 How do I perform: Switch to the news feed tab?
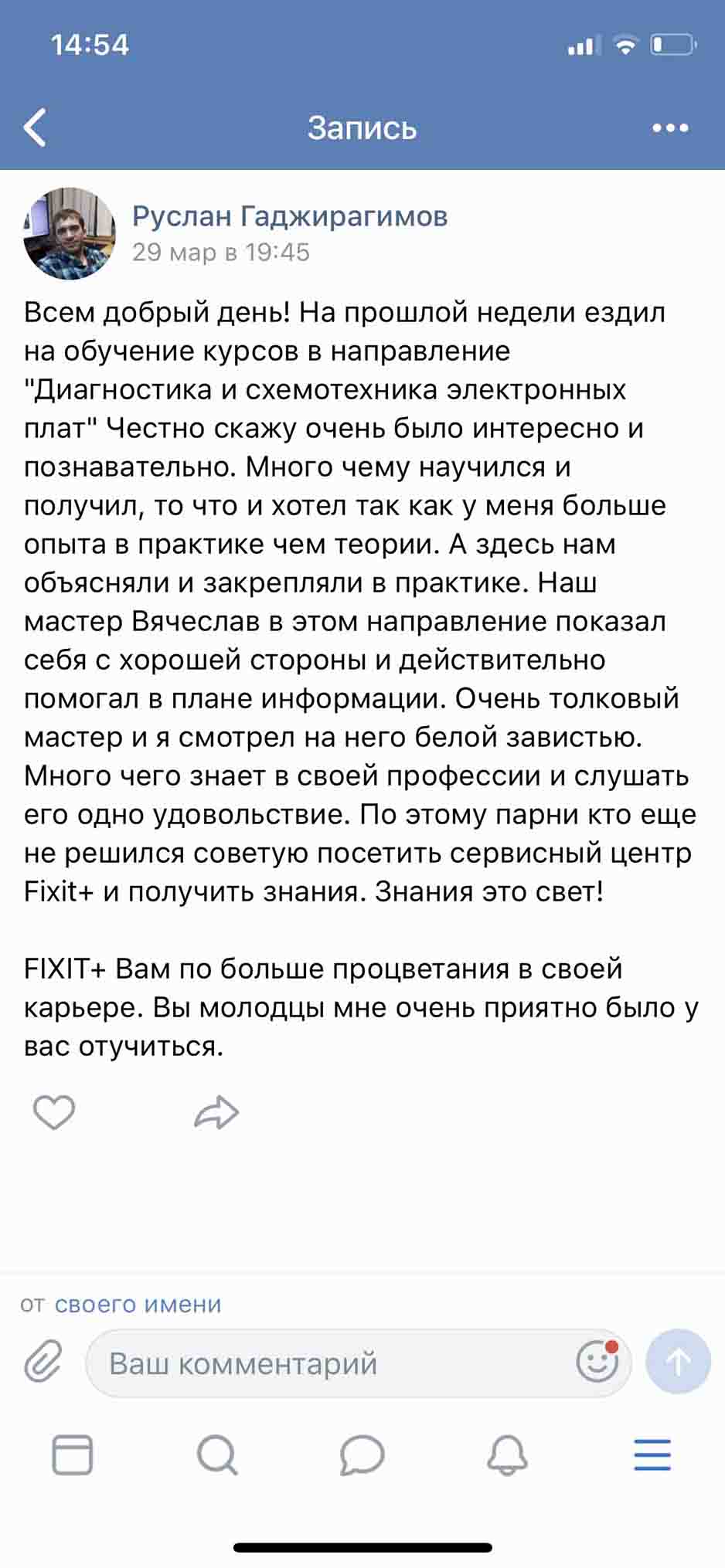tap(72, 1455)
